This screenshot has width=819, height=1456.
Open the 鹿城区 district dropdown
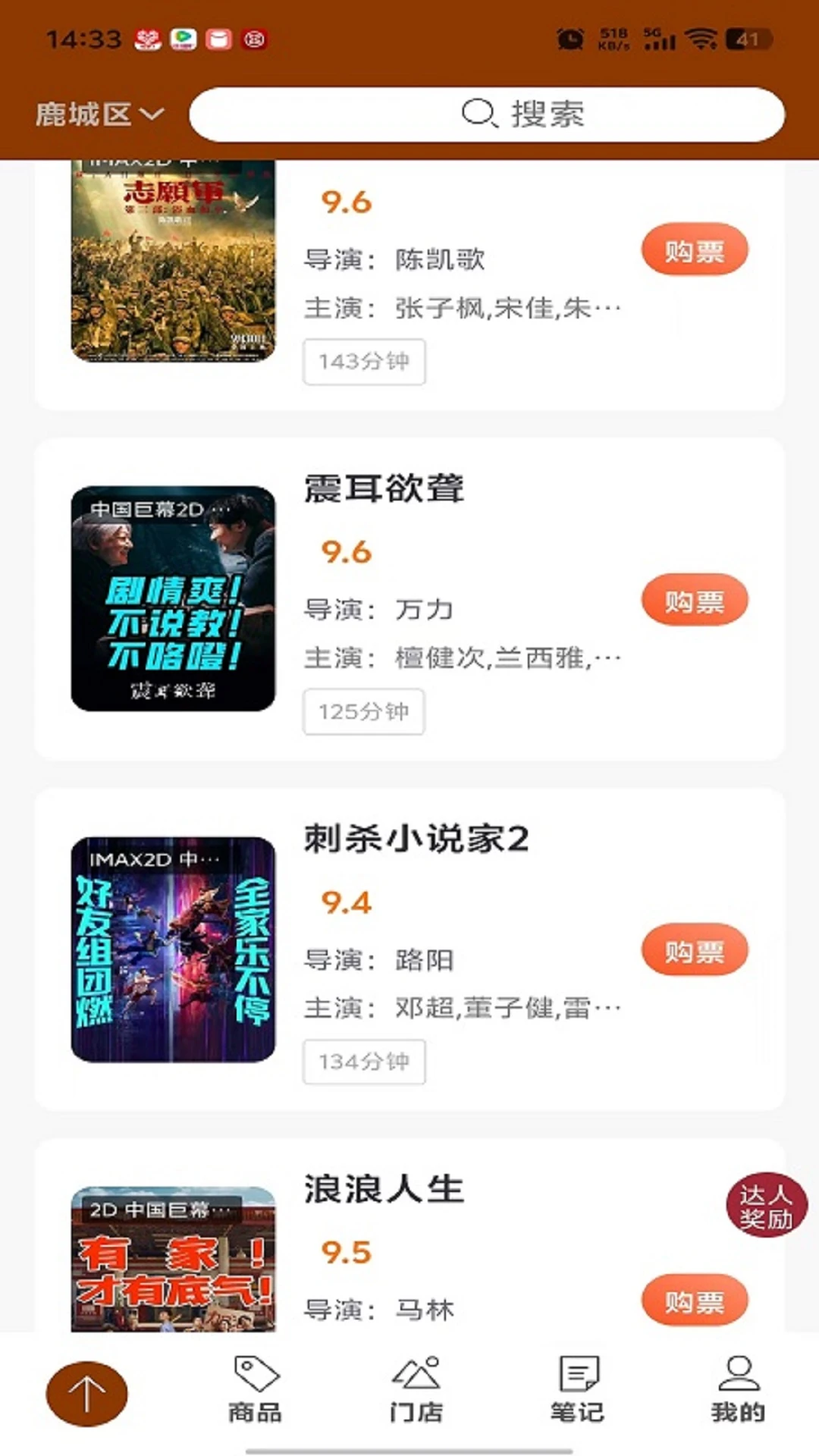click(x=99, y=115)
